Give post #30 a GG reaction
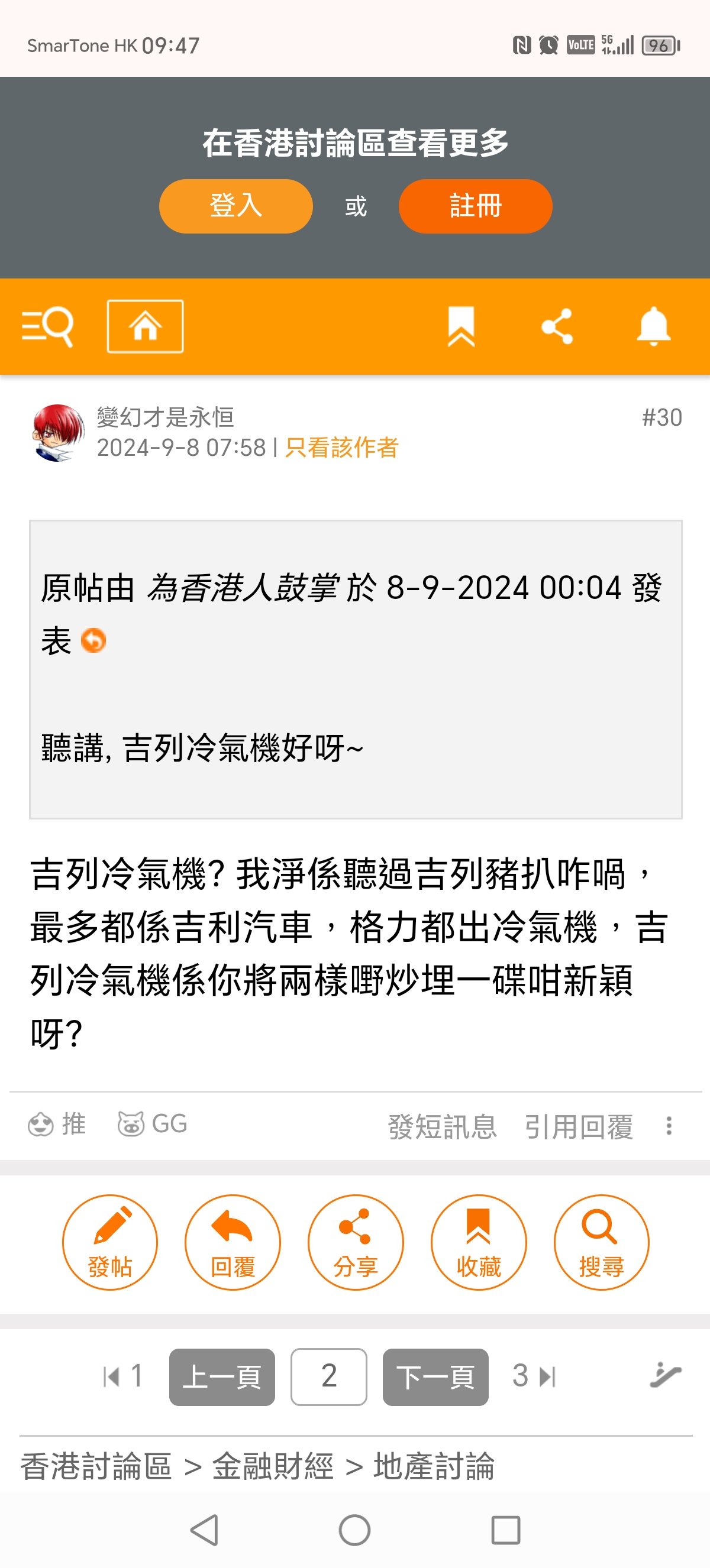 [152, 1124]
